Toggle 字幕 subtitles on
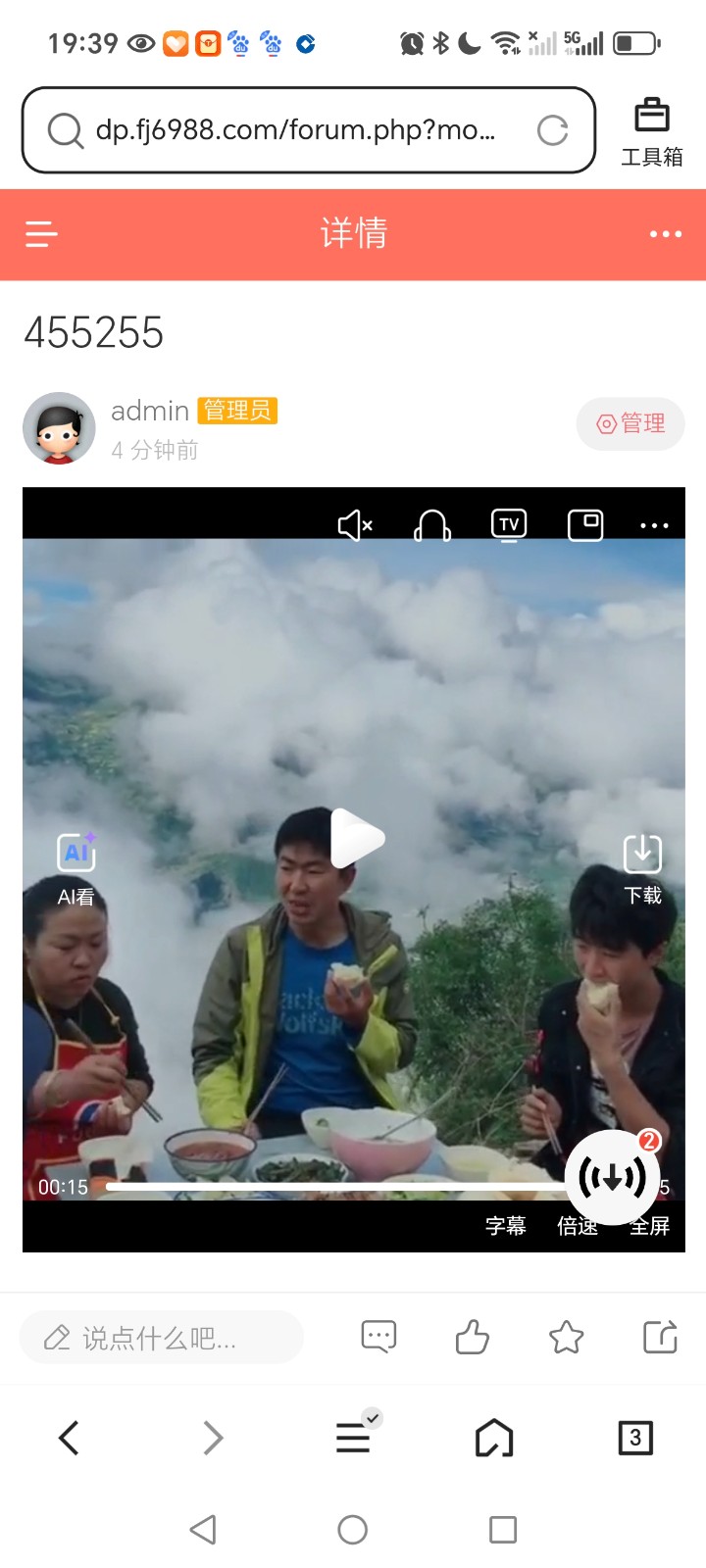706x1568 pixels. point(506,1225)
